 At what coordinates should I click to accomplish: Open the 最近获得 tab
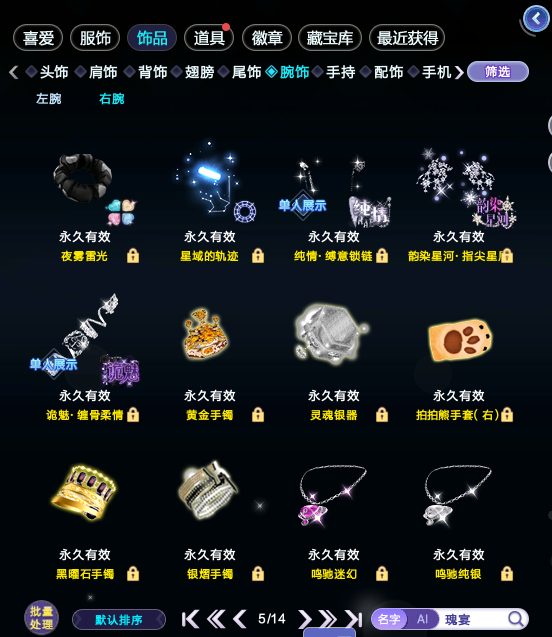pos(407,38)
